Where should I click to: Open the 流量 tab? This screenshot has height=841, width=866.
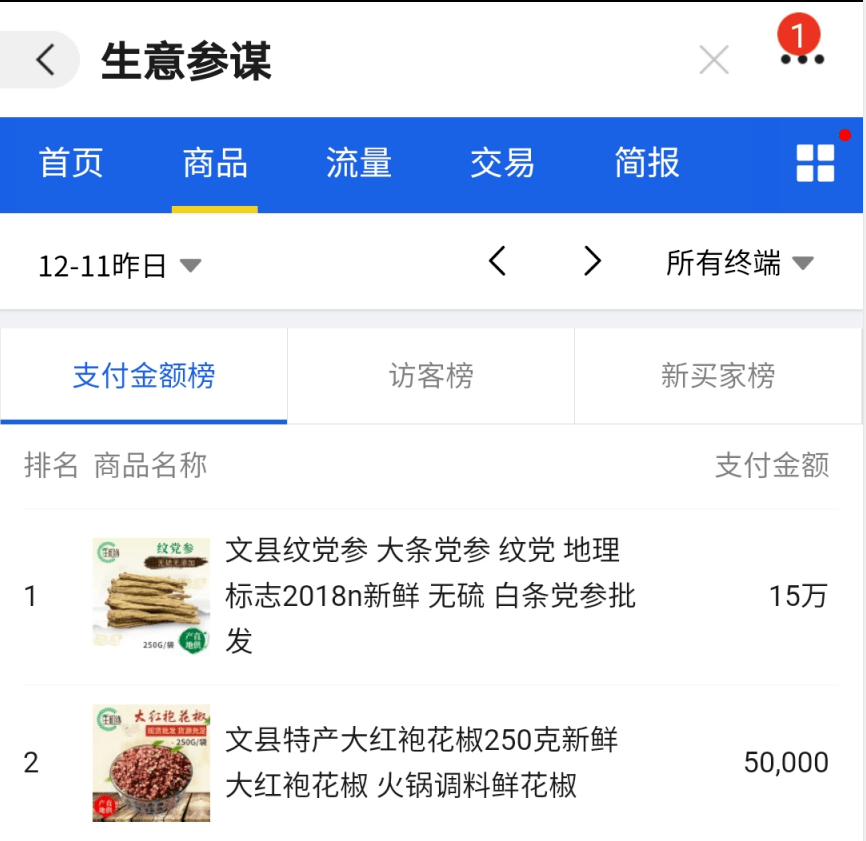click(359, 163)
